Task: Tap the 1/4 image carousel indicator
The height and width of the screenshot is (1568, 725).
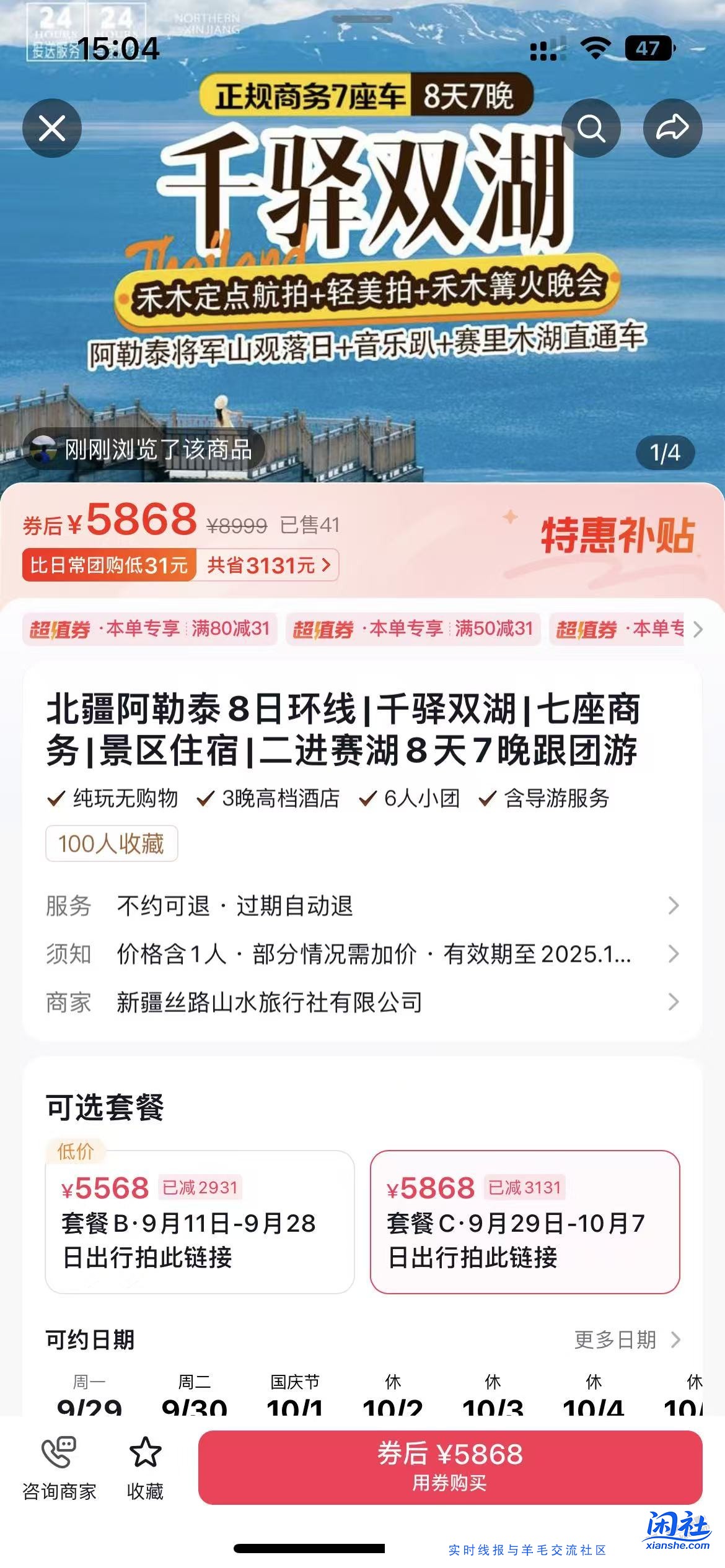Action: point(666,453)
